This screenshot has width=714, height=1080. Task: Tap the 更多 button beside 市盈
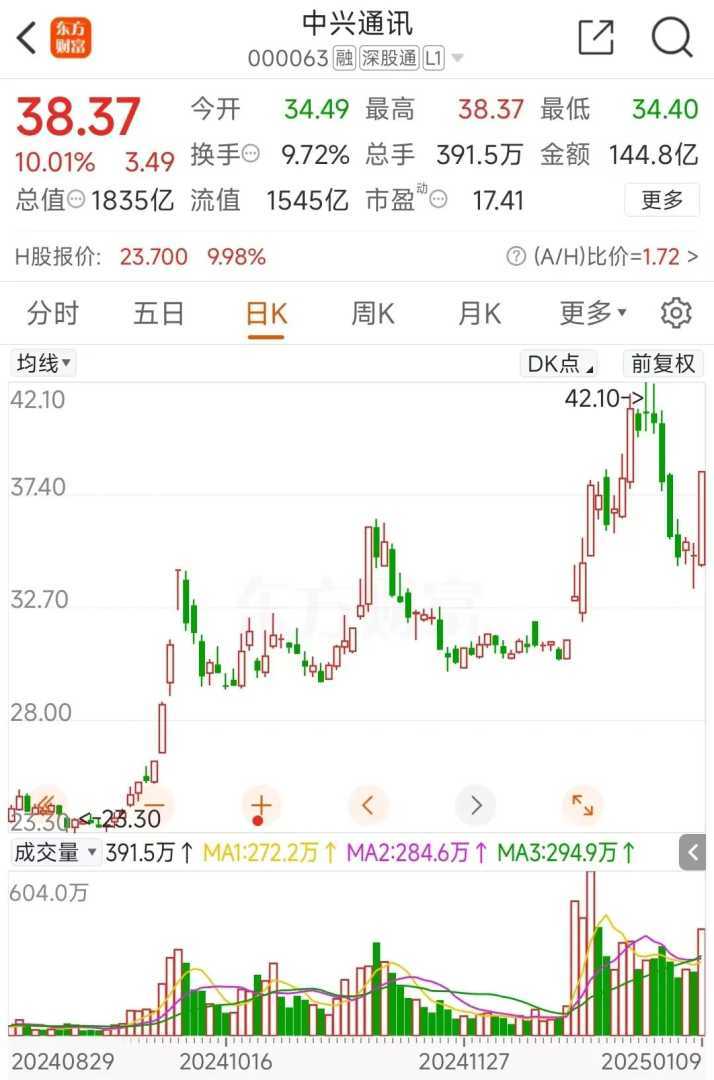662,200
